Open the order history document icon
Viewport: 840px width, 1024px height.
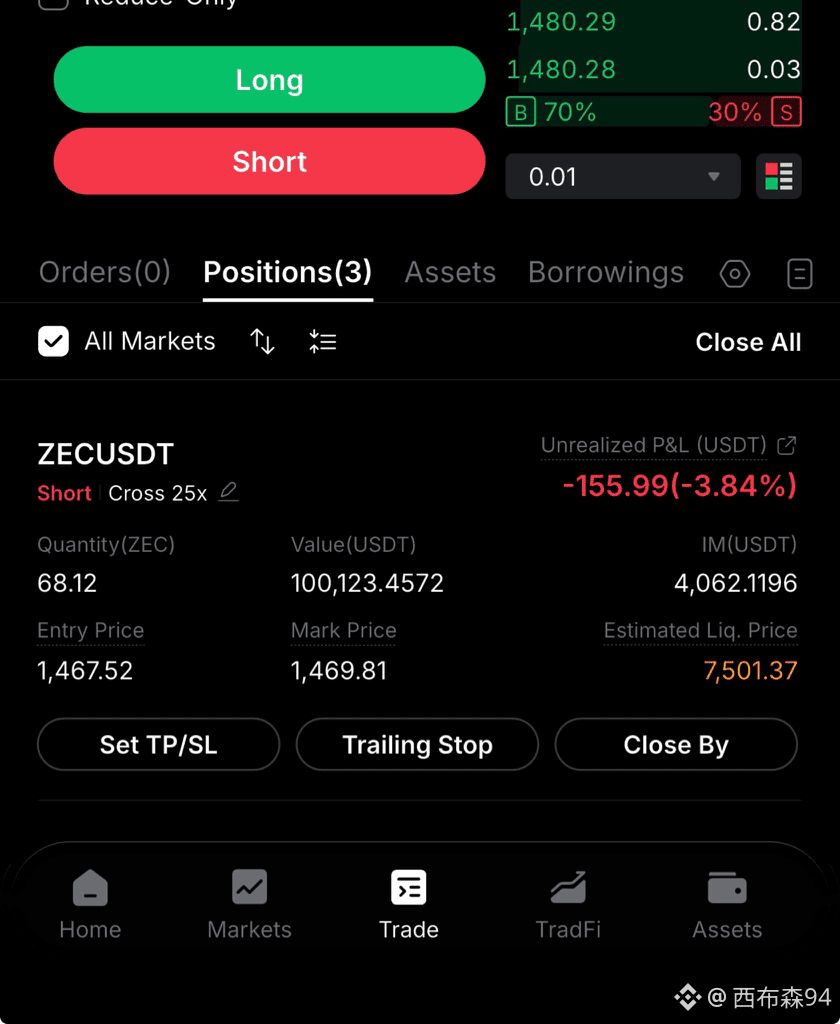coord(800,274)
